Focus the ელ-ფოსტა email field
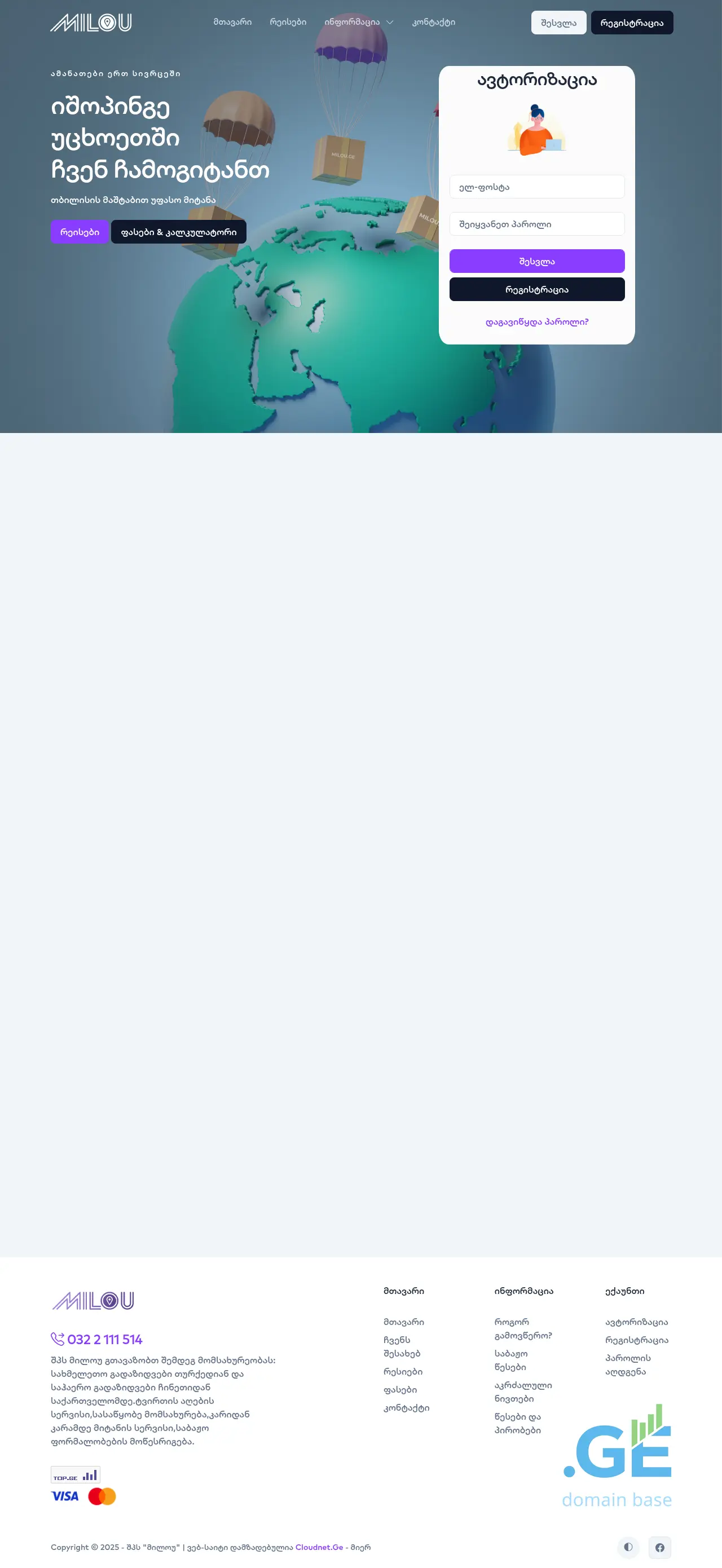Viewport: 722px width, 1568px height. click(536, 187)
